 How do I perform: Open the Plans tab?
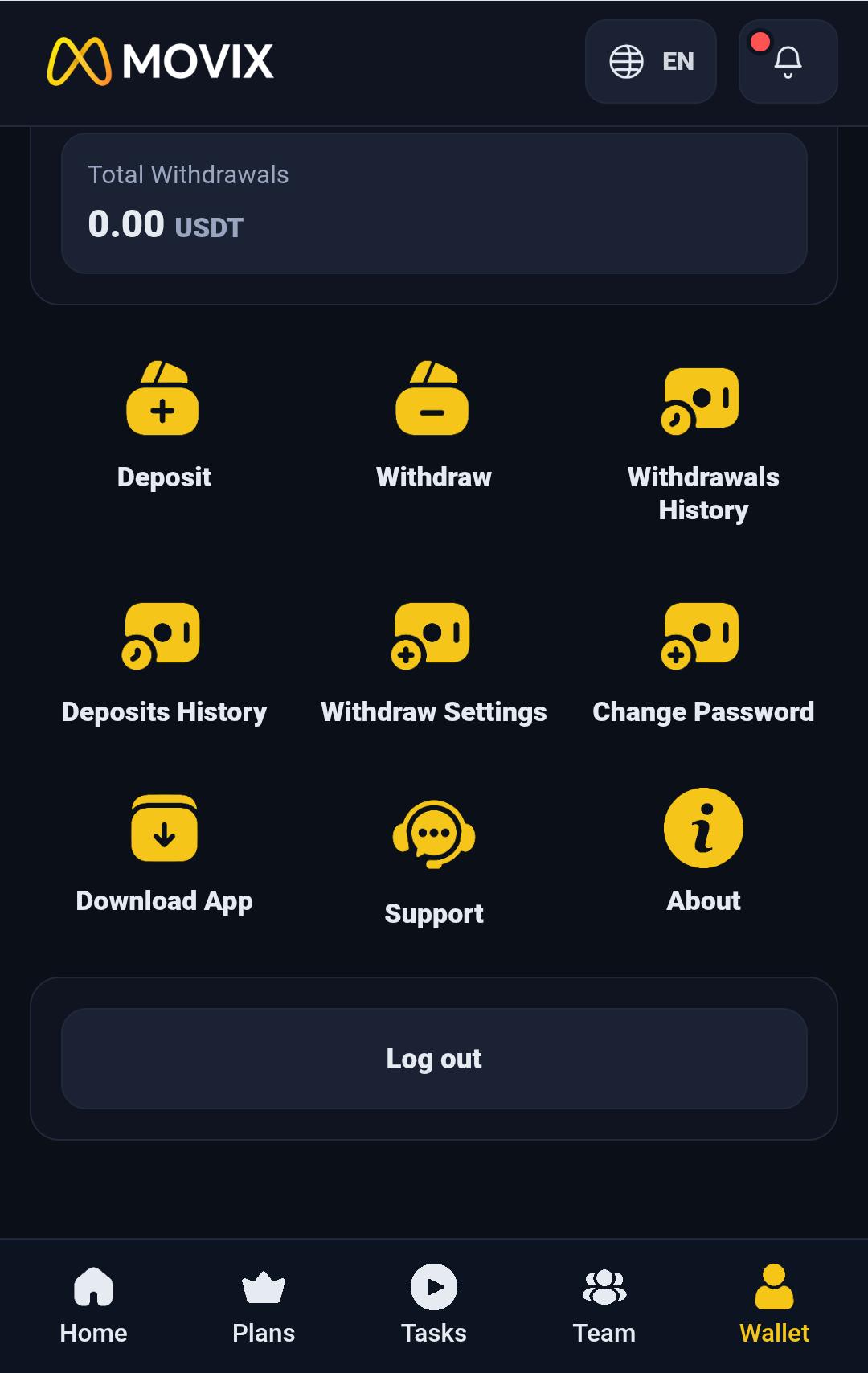pos(263,1302)
